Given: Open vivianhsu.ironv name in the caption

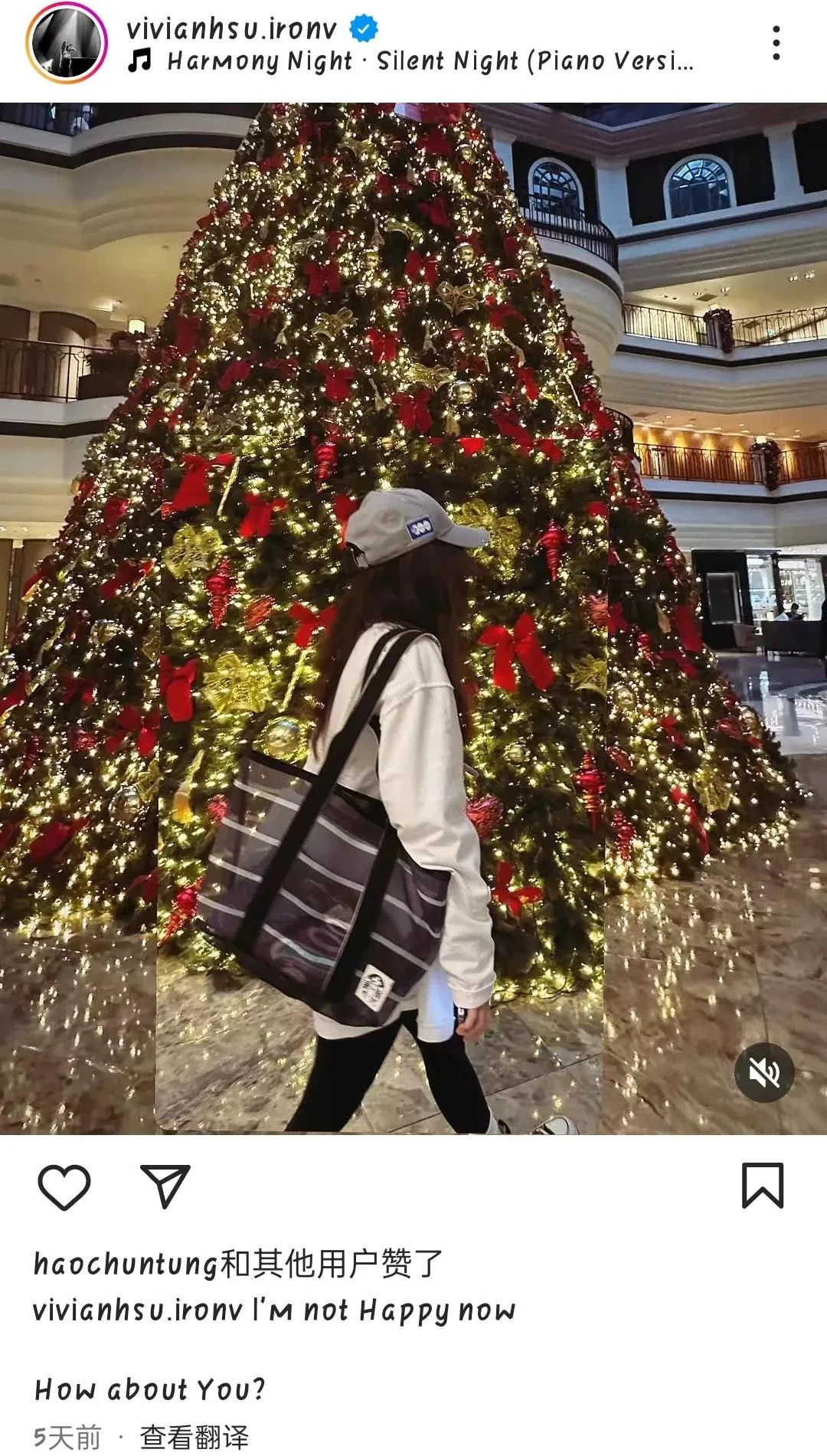Looking at the screenshot, I should click(138, 1310).
